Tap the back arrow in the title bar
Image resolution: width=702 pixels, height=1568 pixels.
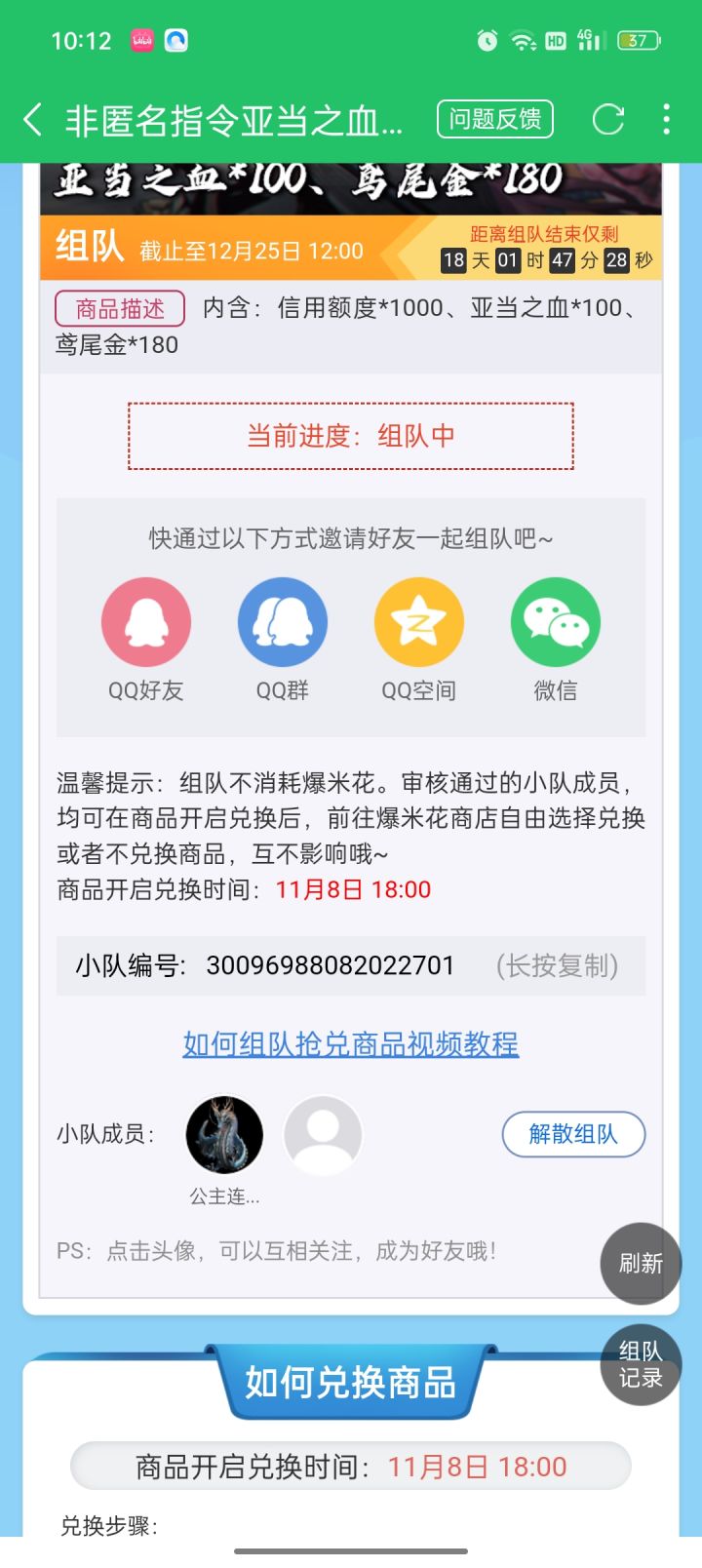point(31,119)
